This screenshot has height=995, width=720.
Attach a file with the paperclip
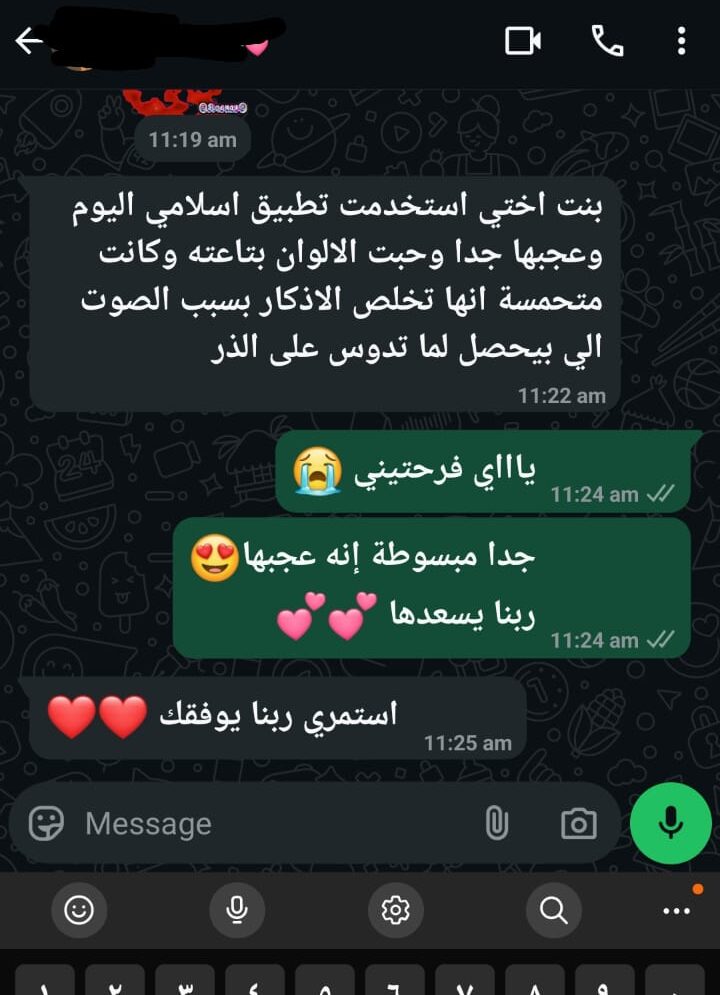(496, 823)
